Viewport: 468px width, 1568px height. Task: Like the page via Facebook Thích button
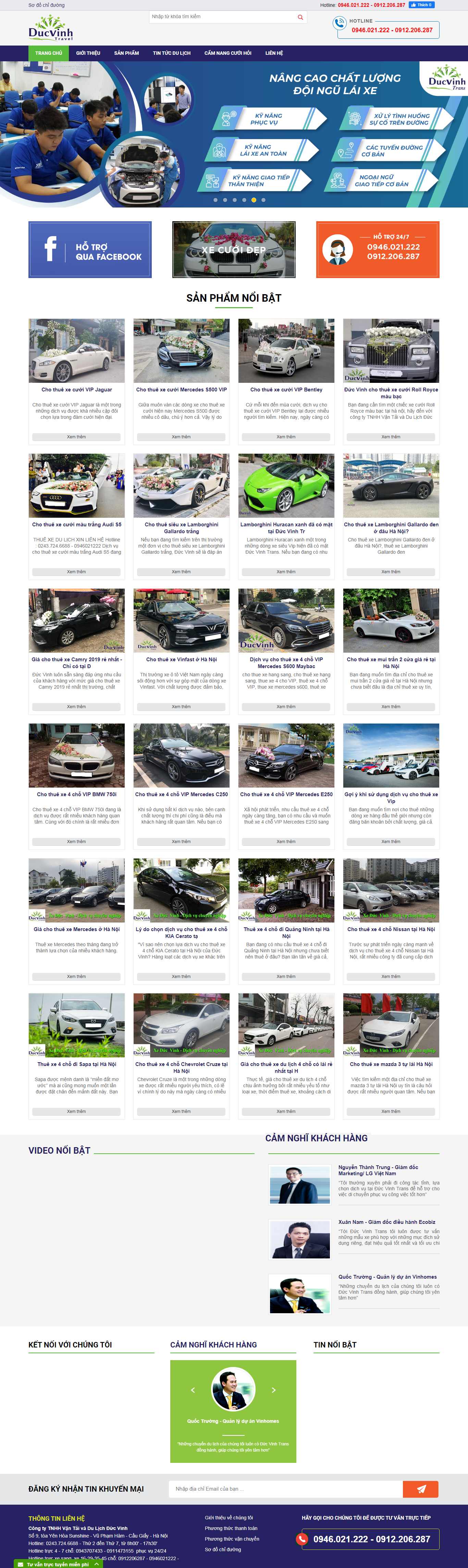tap(421, 5)
